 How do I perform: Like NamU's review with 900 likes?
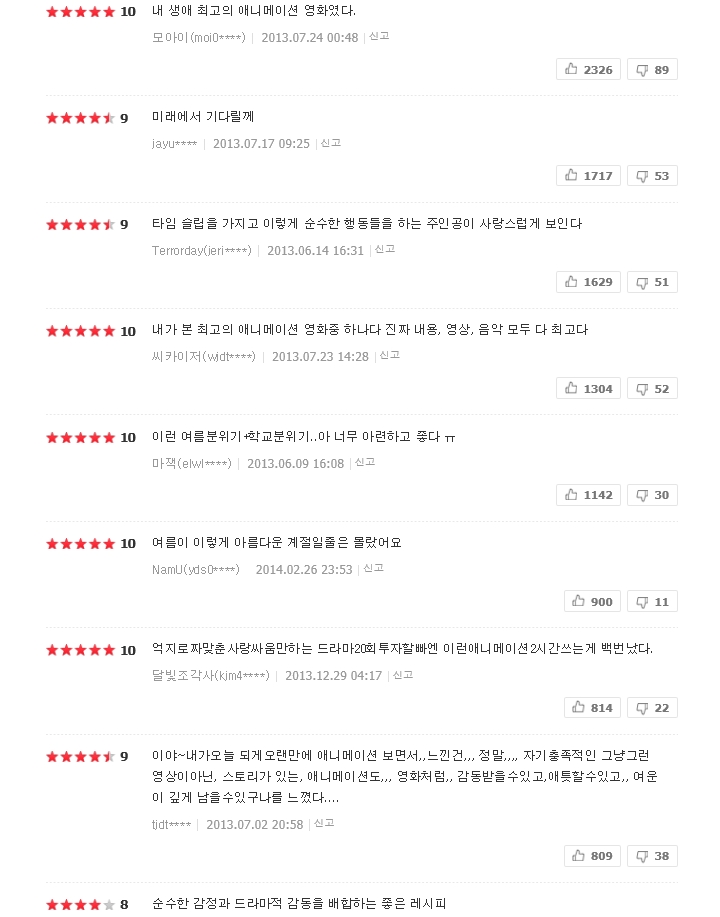pyautogui.click(x=593, y=602)
